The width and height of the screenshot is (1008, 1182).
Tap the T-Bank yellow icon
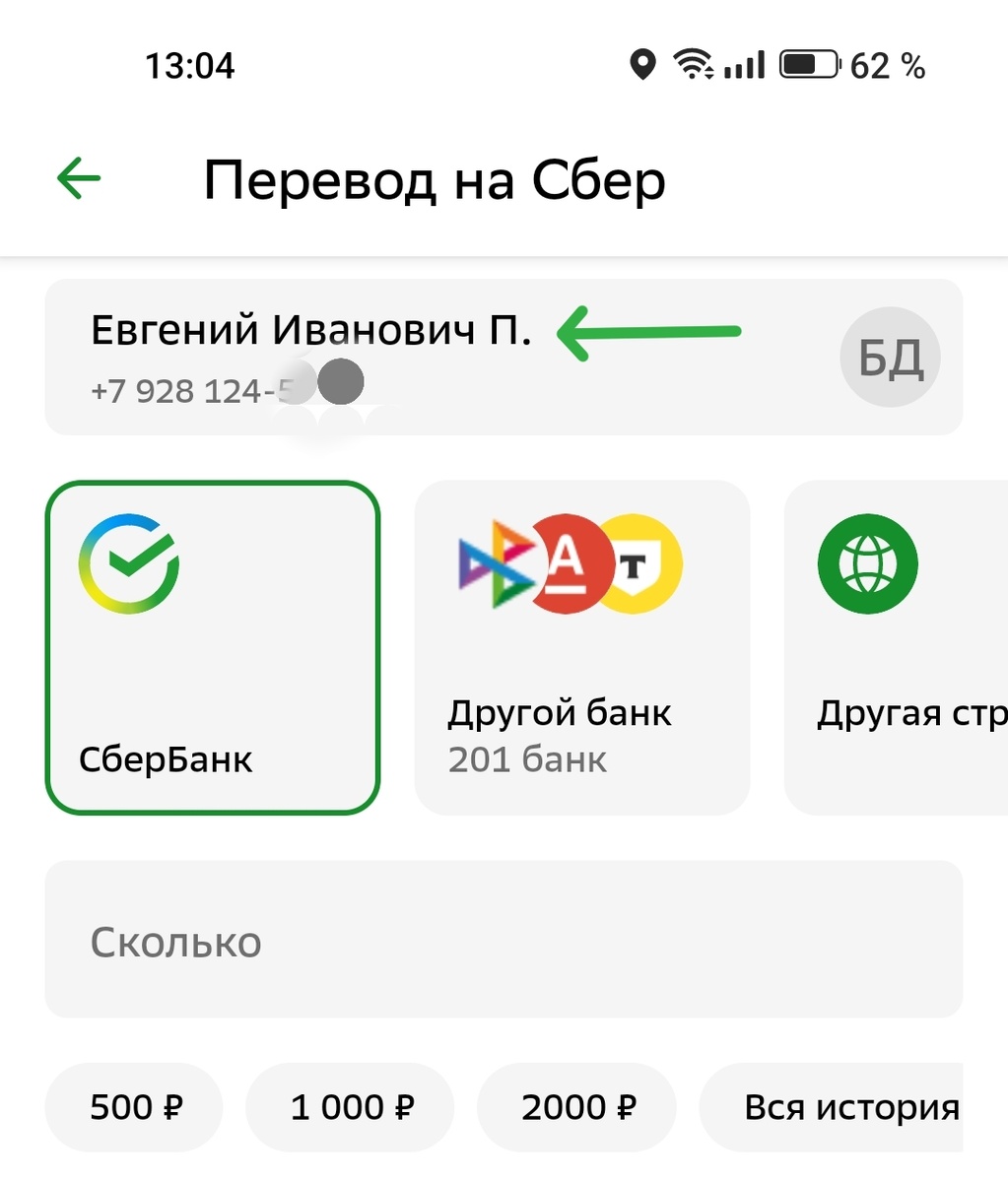[642, 563]
